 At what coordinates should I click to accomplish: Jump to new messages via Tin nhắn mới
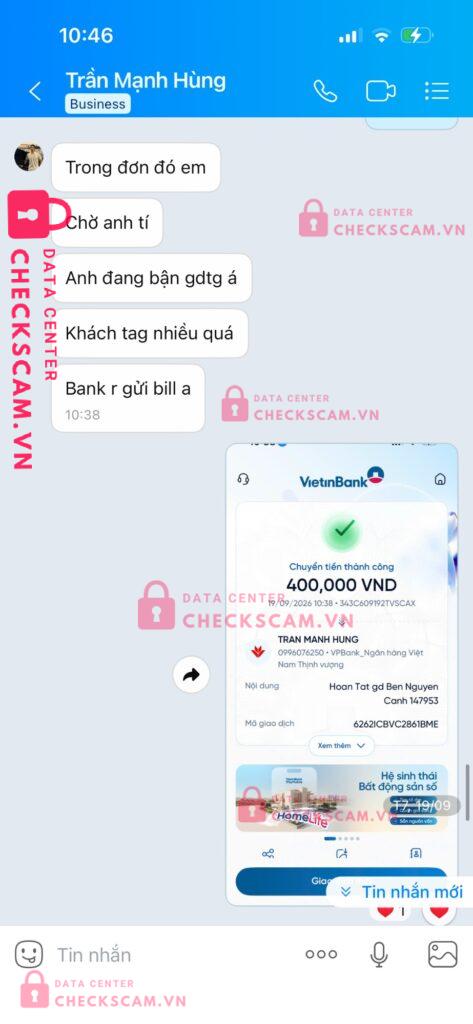(400, 892)
